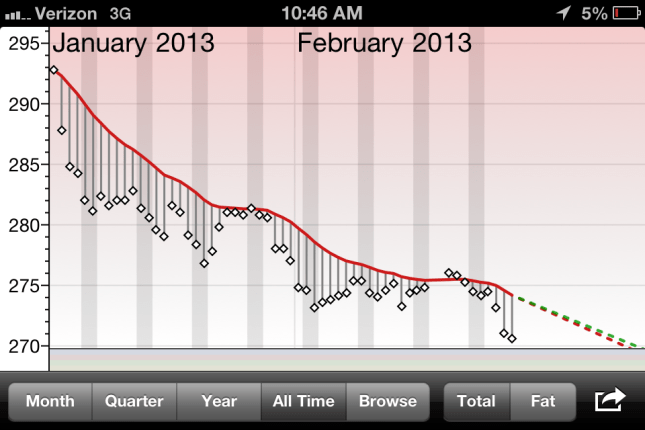Switch to the Total weight view
645x430 pixels.
476,401
